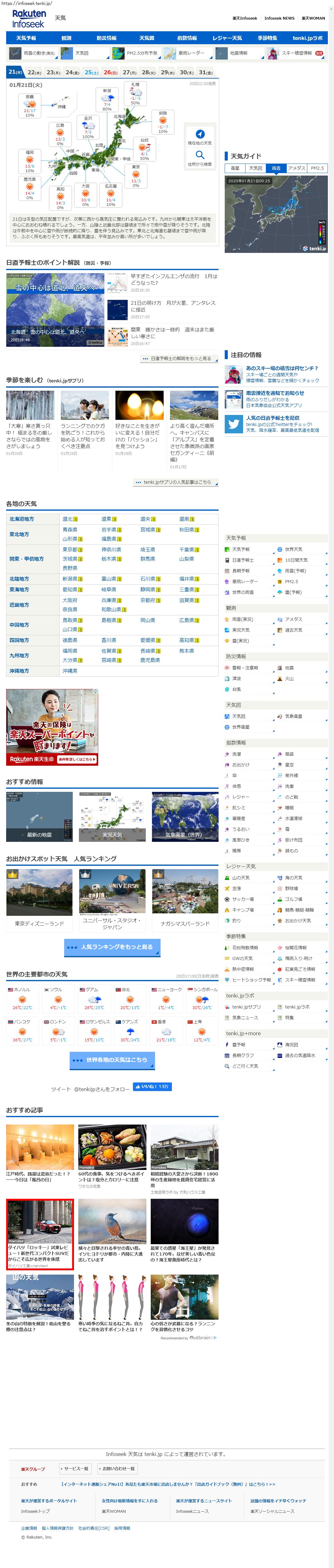Tap 世界各地の天気はこちら button
This screenshot has width=334, height=1568.
113,1060
